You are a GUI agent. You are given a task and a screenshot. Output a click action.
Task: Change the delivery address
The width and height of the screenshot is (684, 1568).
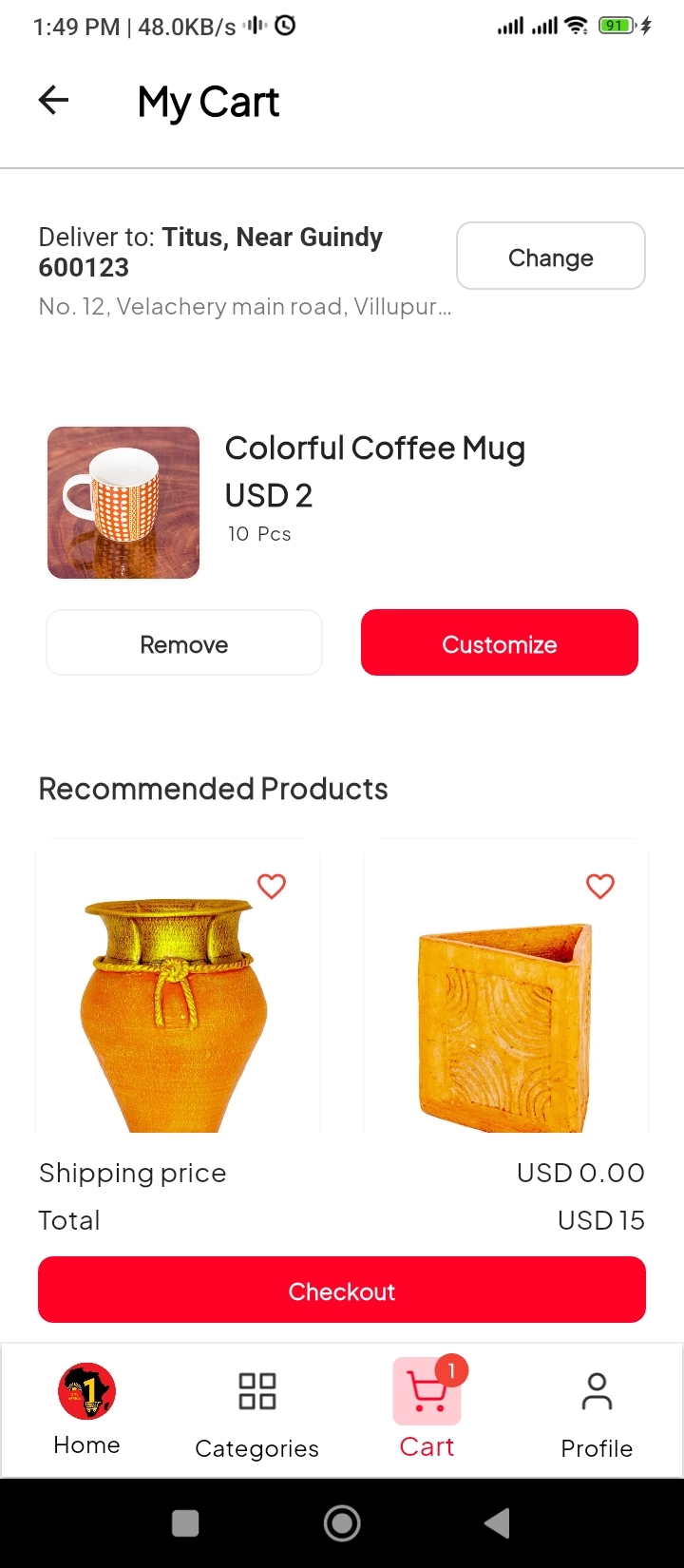pos(550,257)
